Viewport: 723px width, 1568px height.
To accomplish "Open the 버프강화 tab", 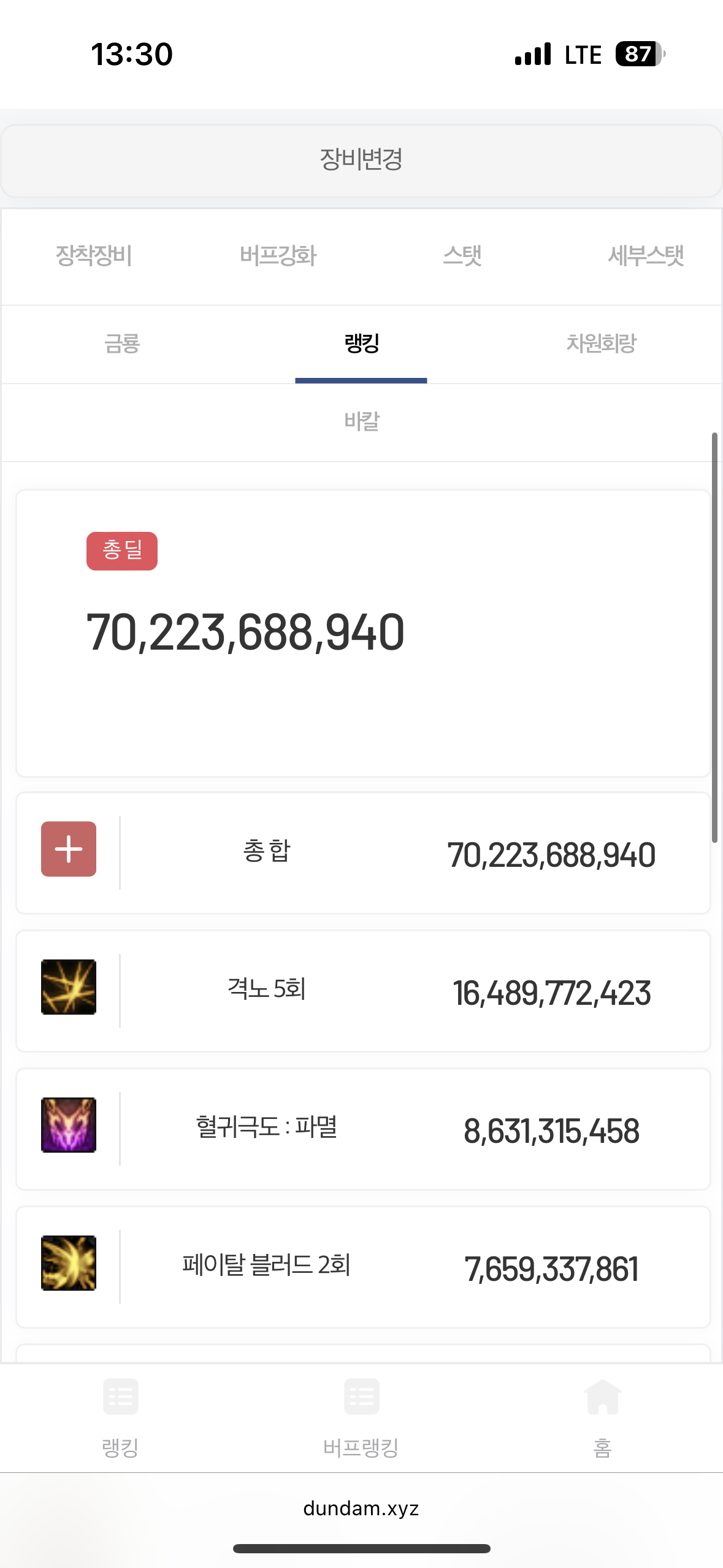I will 278,256.
